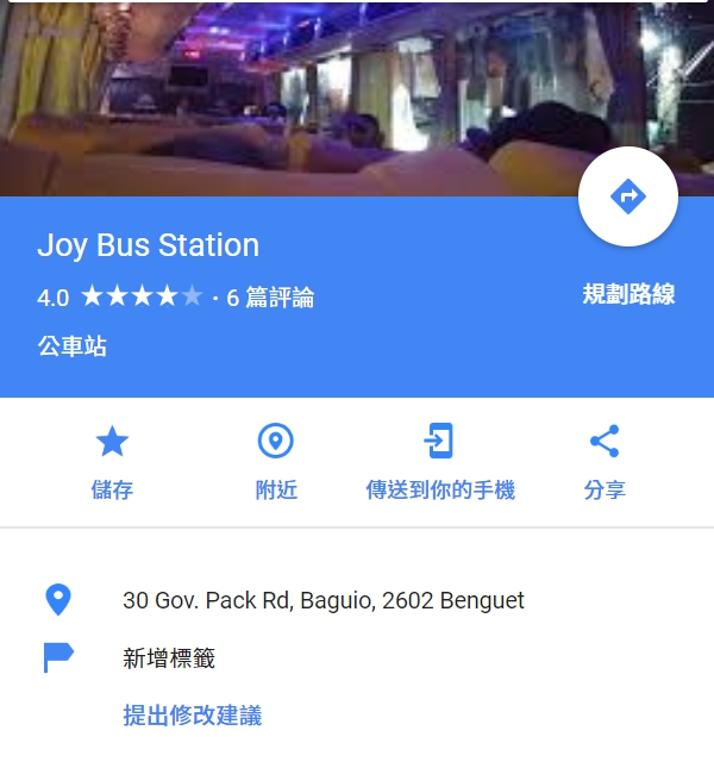Suggest an edit via 提出修改建議

(x=192, y=716)
